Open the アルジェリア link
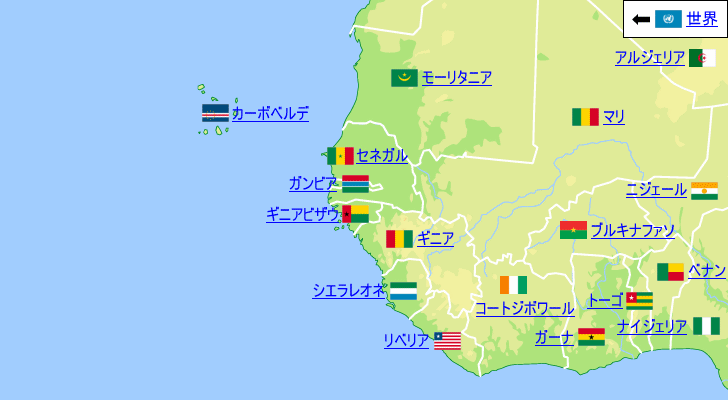This screenshot has height=400, width=728. (x=650, y=58)
